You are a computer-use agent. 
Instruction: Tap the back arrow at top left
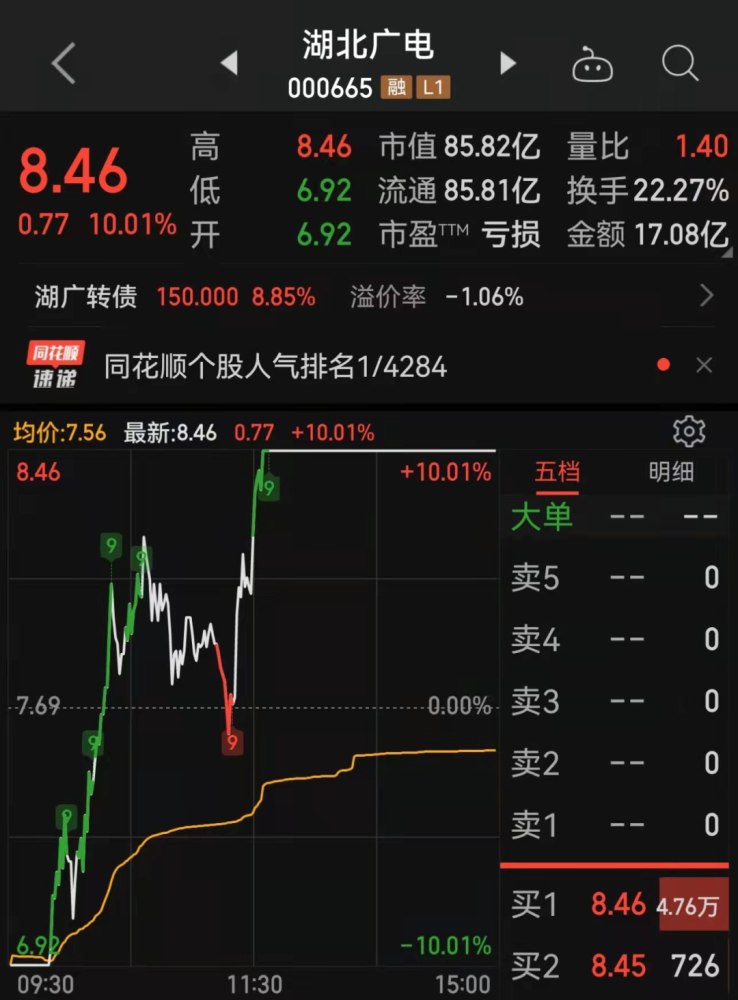62,63
